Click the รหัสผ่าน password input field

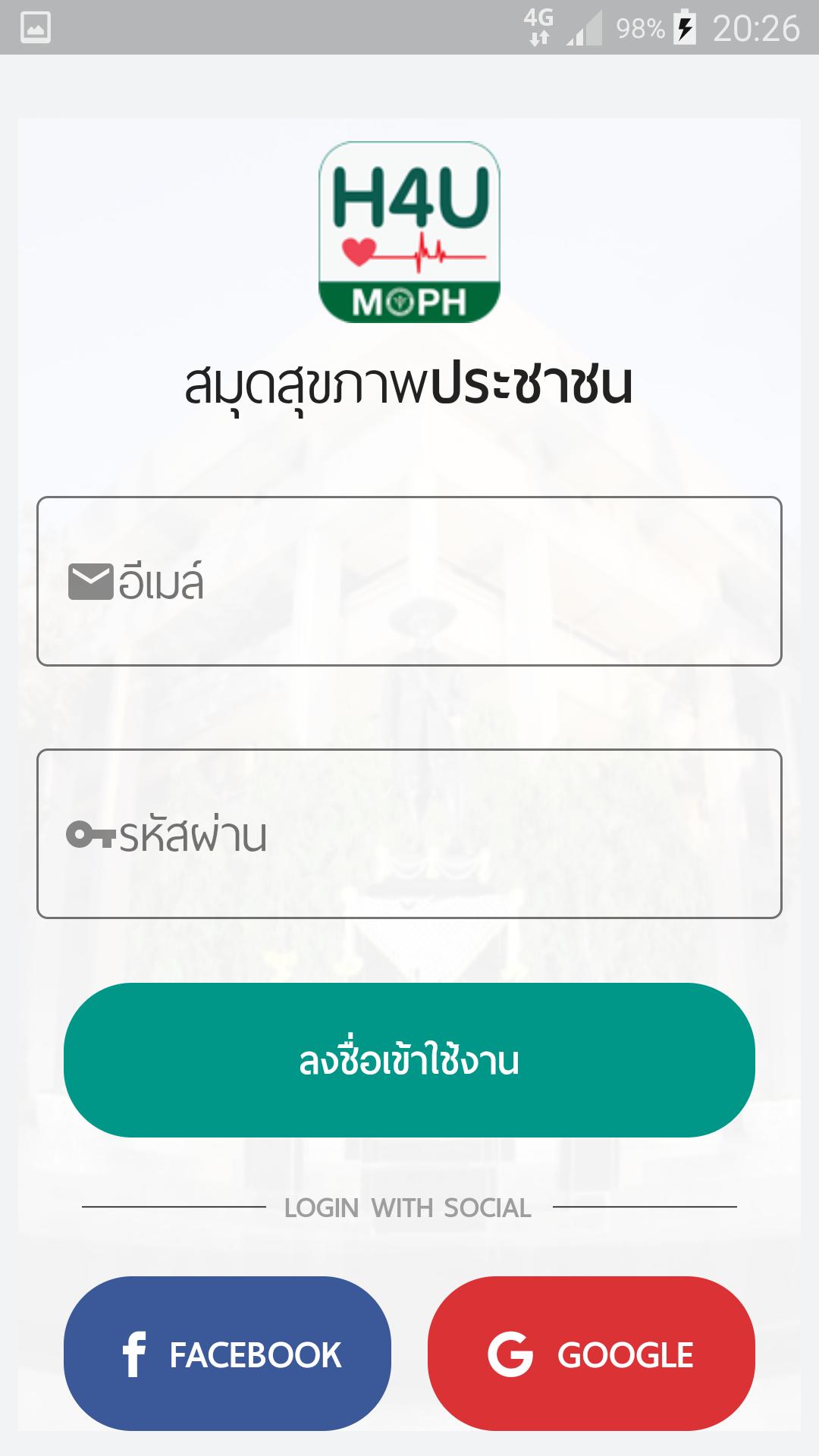tap(409, 834)
